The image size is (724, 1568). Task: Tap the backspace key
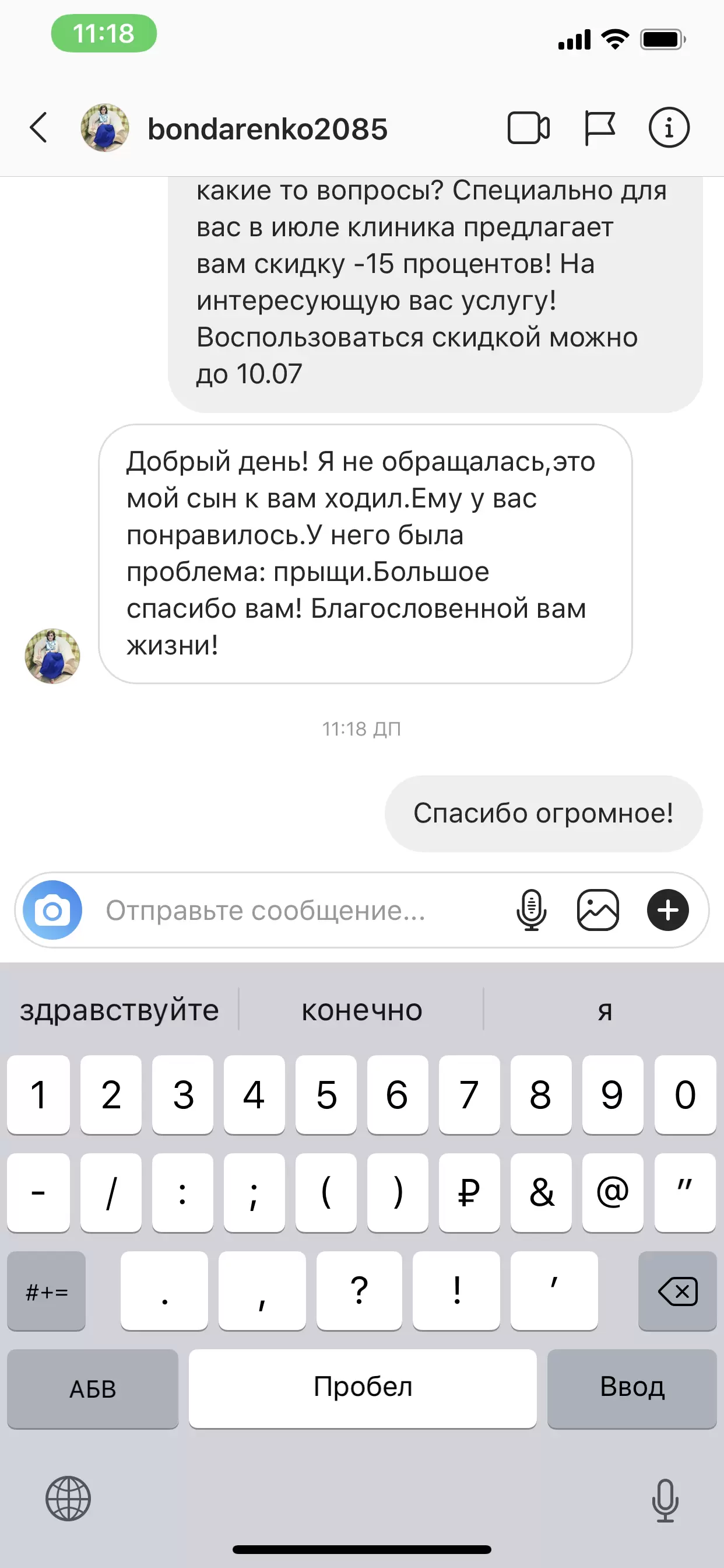(x=677, y=1290)
